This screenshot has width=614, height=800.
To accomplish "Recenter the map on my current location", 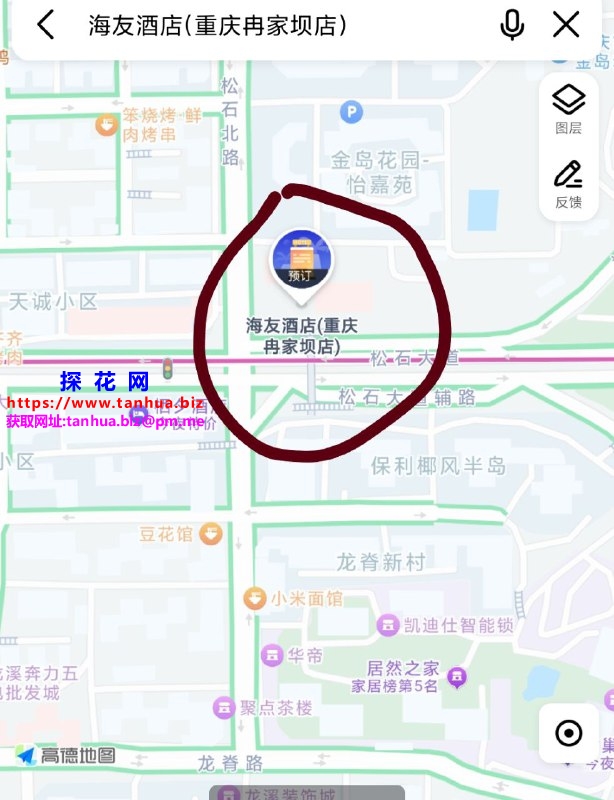I will click(568, 733).
